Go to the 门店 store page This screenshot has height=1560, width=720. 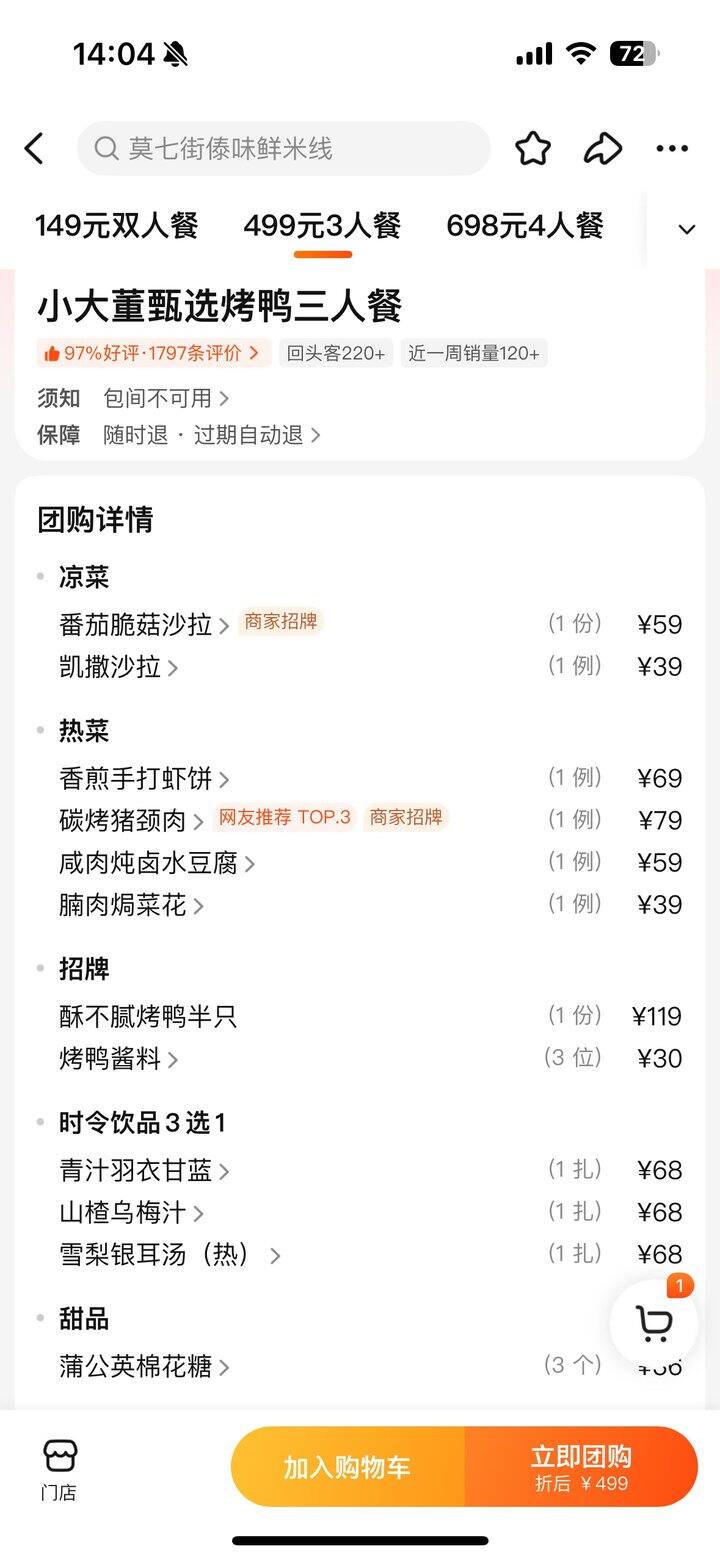pyautogui.click(x=59, y=1469)
